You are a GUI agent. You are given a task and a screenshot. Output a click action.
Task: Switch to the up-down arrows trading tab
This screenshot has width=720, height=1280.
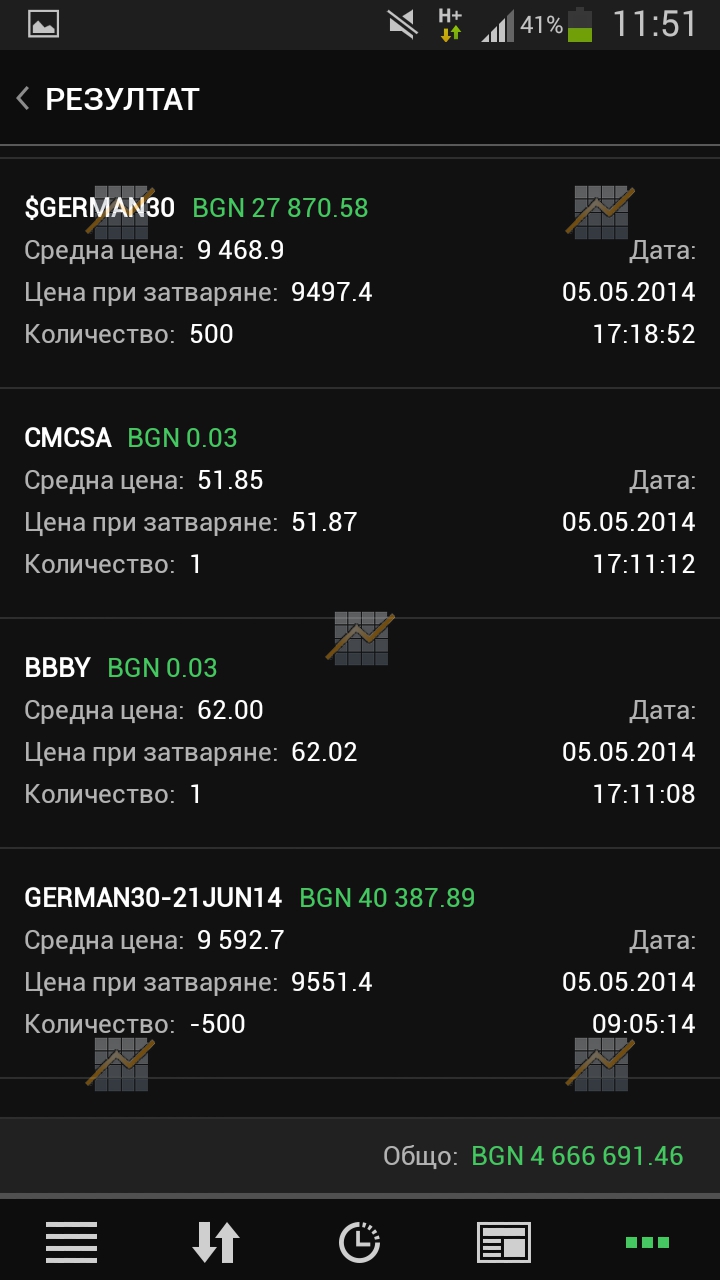216,1242
